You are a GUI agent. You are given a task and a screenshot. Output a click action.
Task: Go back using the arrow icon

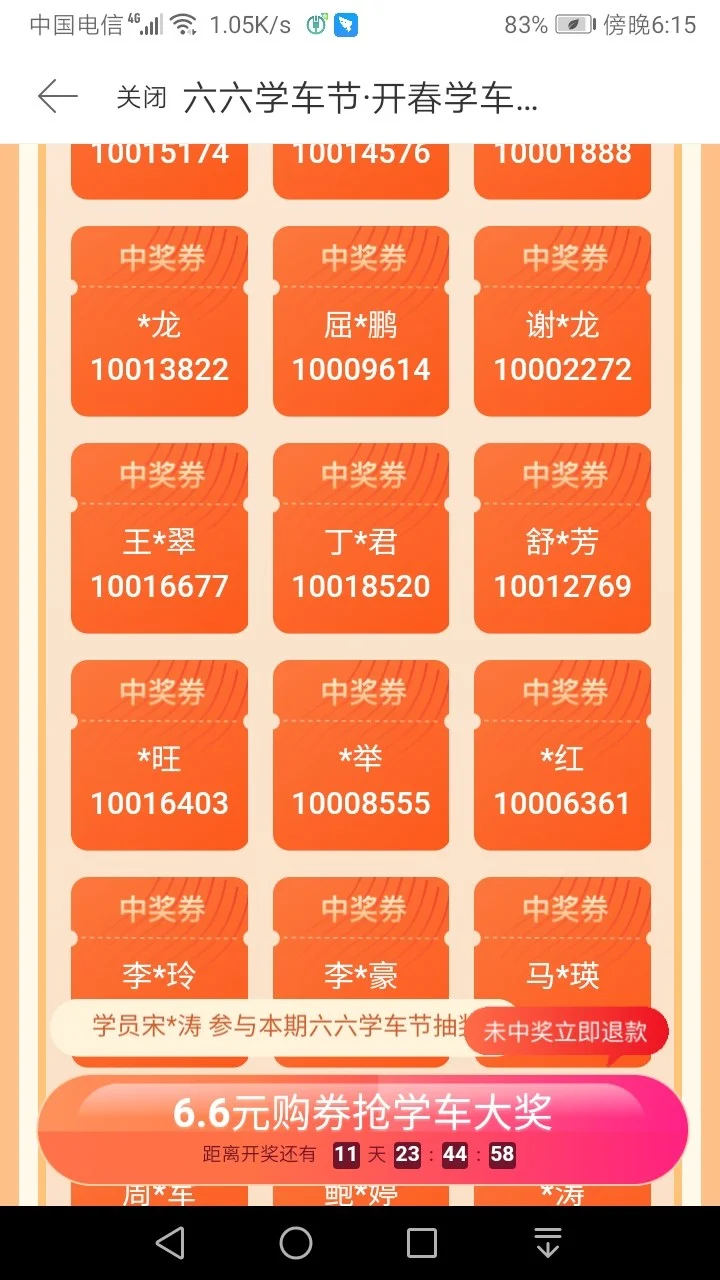tap(57, 97)
